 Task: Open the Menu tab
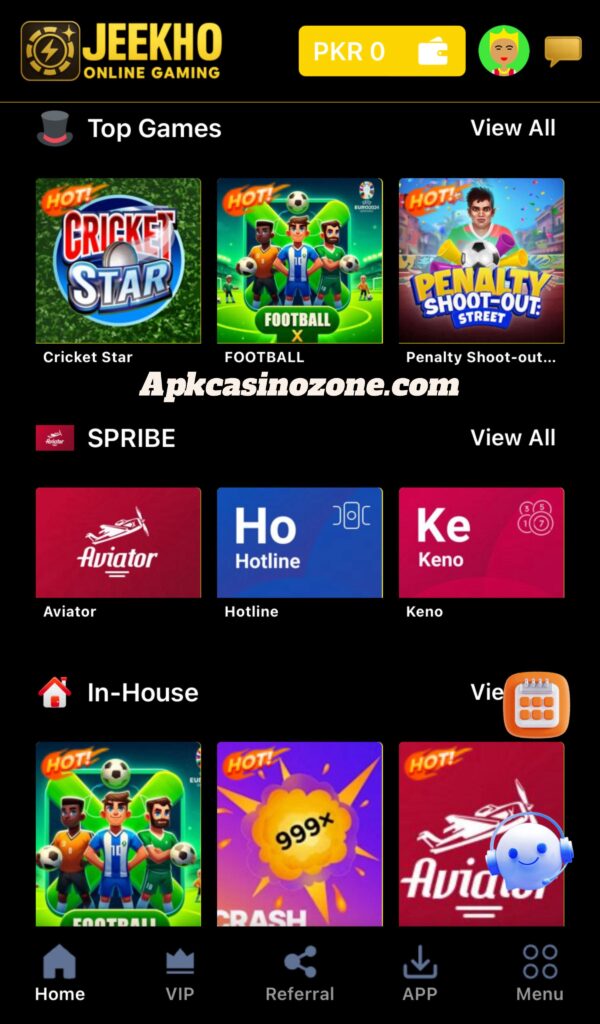(540, 973)
